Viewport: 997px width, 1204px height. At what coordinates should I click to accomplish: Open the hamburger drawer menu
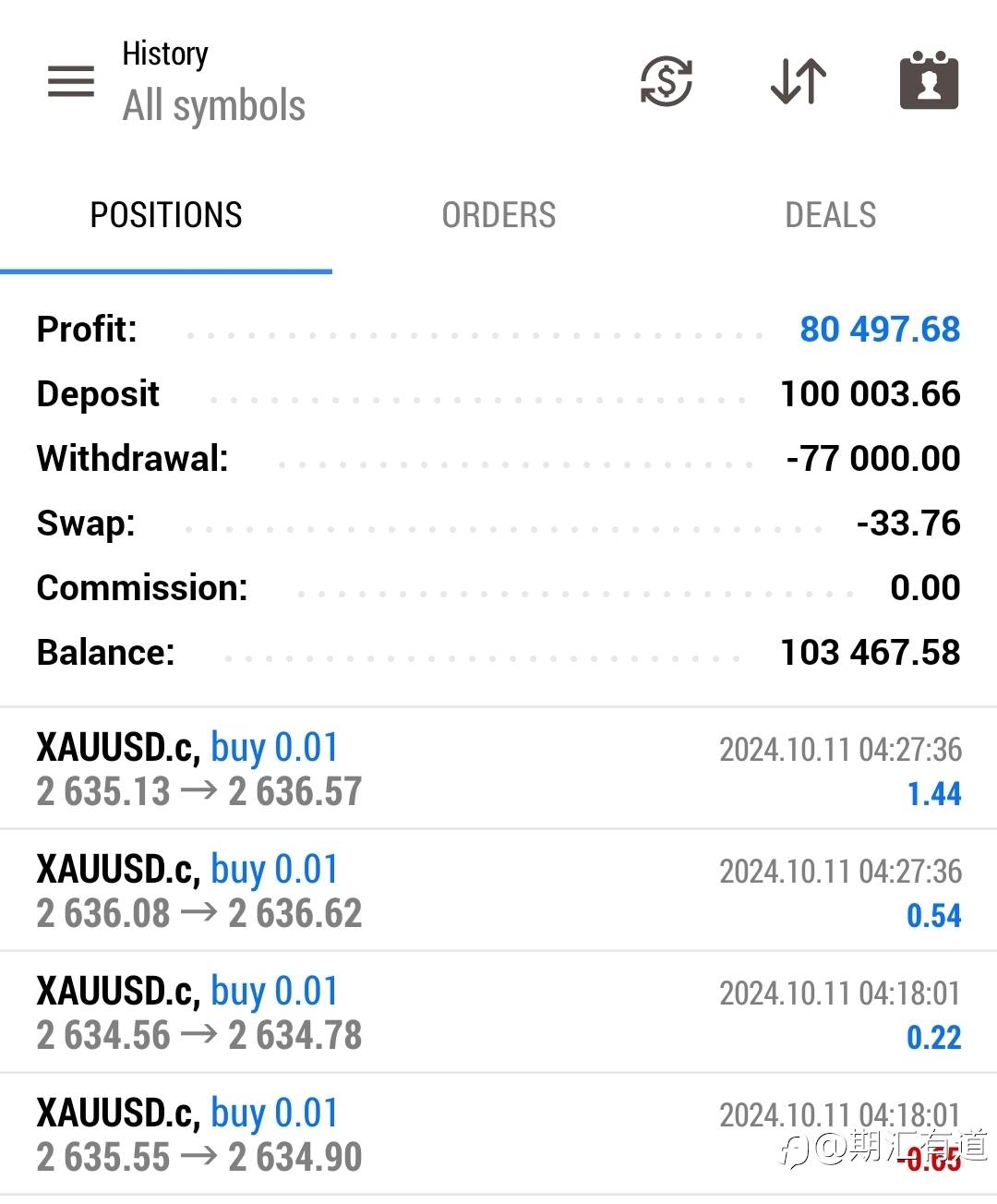click(71, 81)
